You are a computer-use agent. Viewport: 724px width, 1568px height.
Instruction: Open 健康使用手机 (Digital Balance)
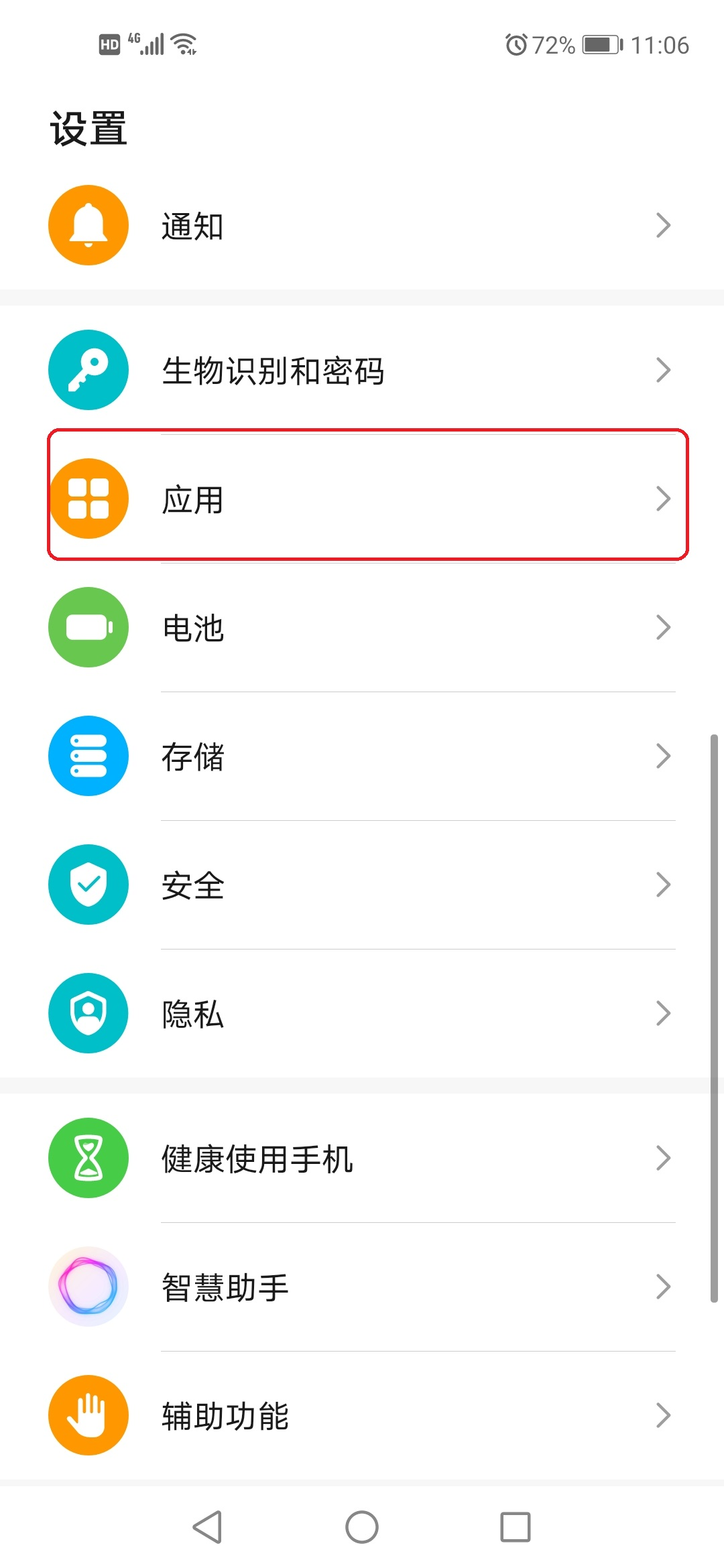coord(362,1159)
